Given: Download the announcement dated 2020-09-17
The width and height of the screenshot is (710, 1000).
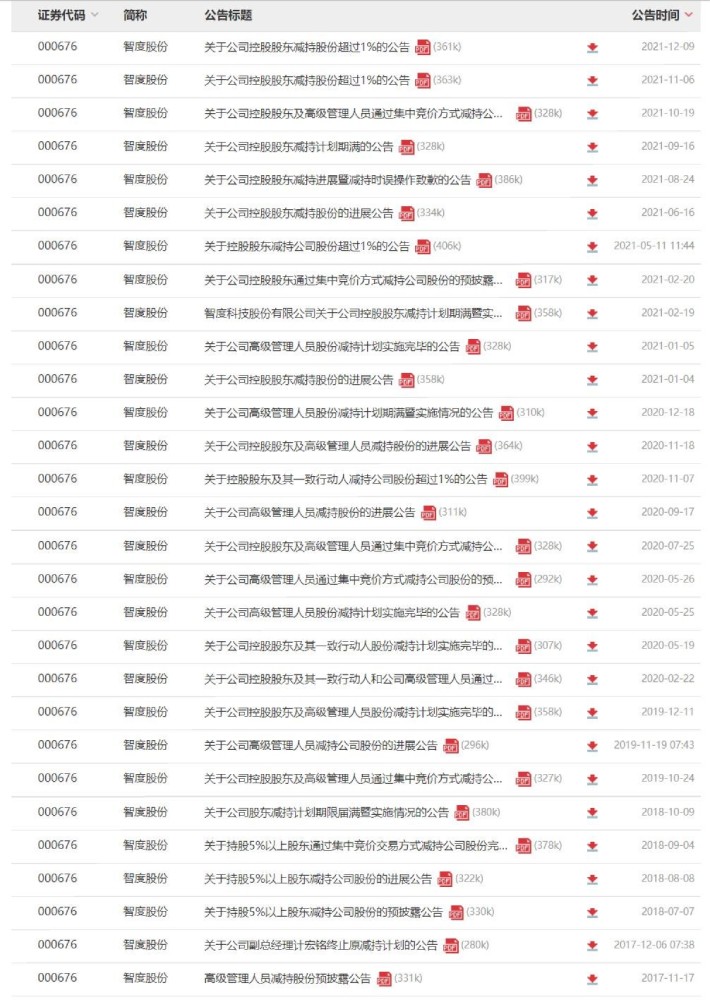Looking at the screenshot, I should (x=592, y=513).
